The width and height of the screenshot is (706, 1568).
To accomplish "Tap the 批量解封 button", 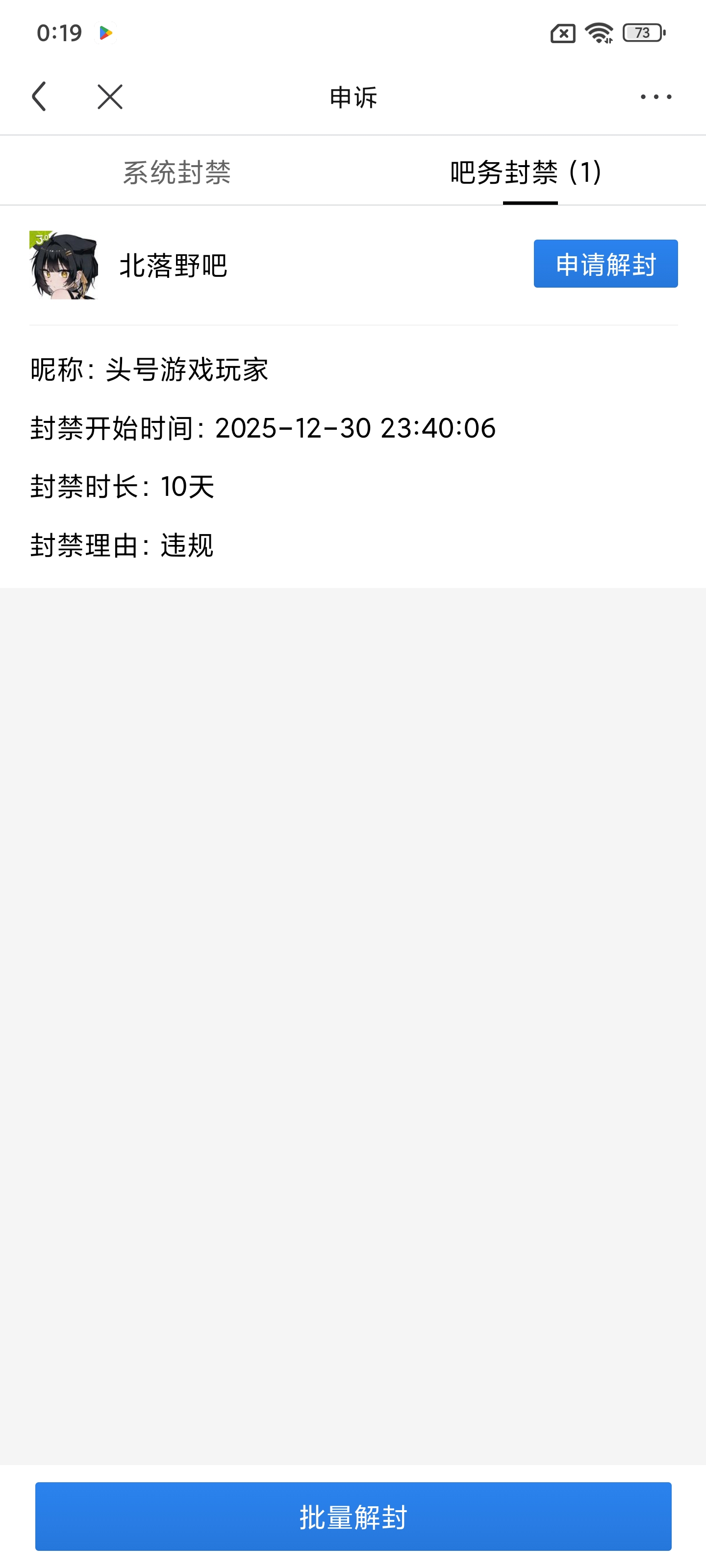I will point(353,1516).
